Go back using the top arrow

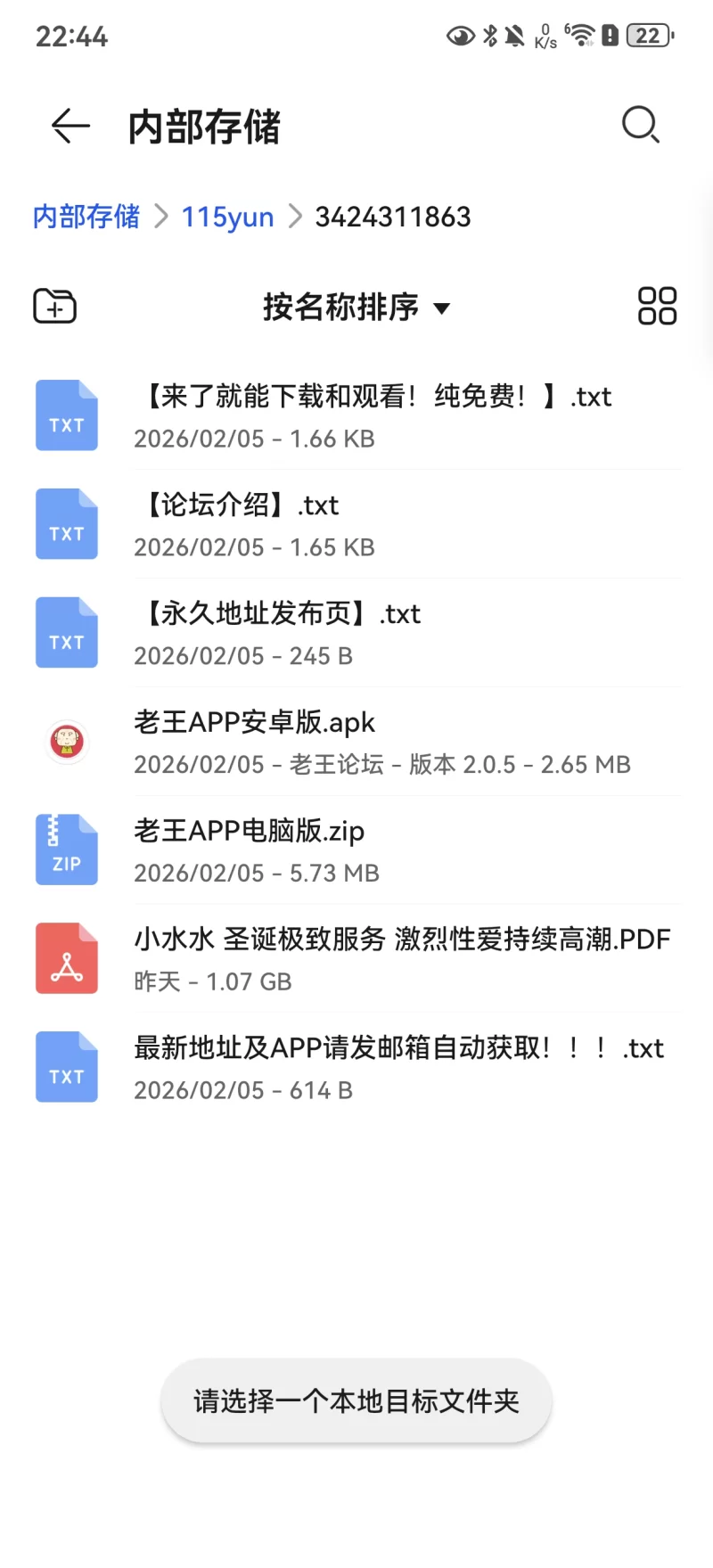pyautogui.click(x=70, y=126)
